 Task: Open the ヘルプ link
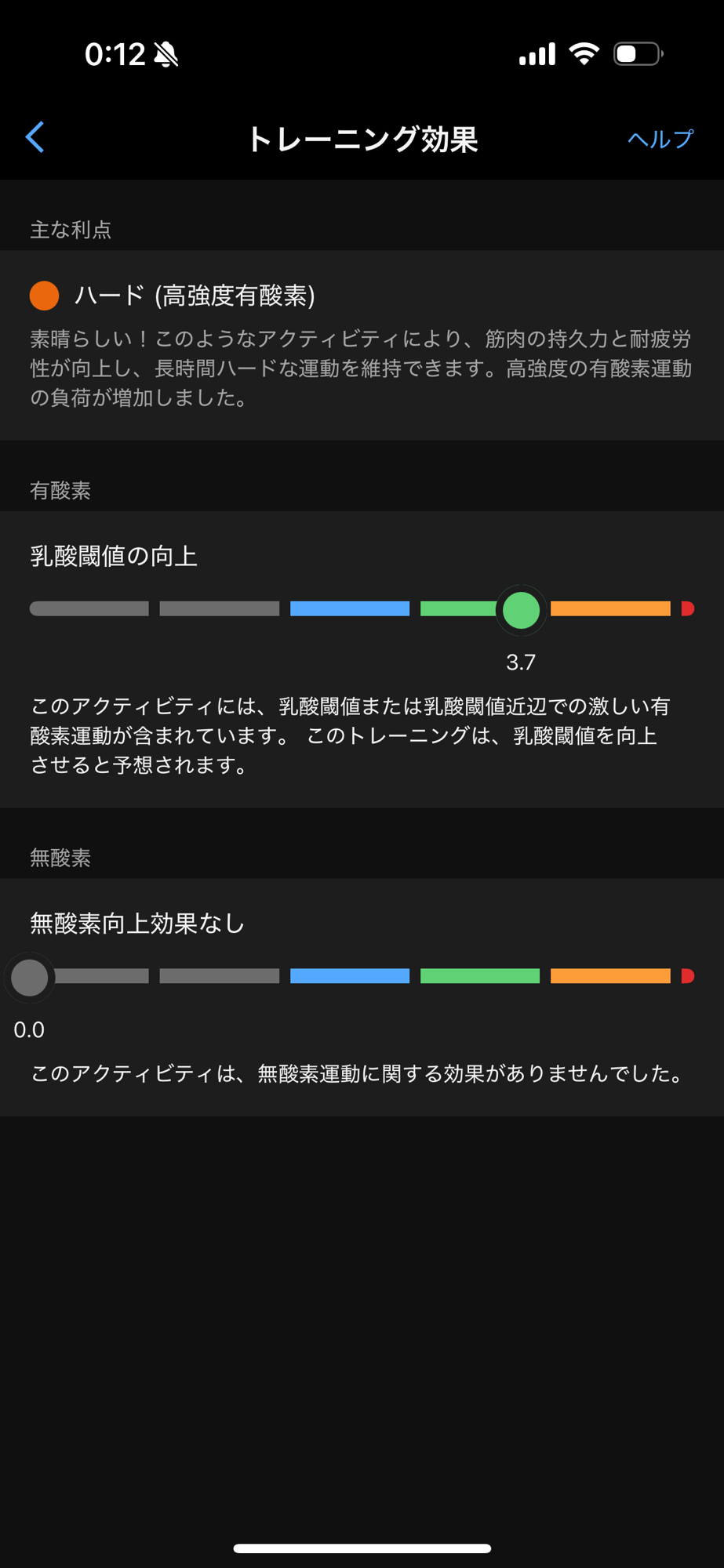coord(660,140)
